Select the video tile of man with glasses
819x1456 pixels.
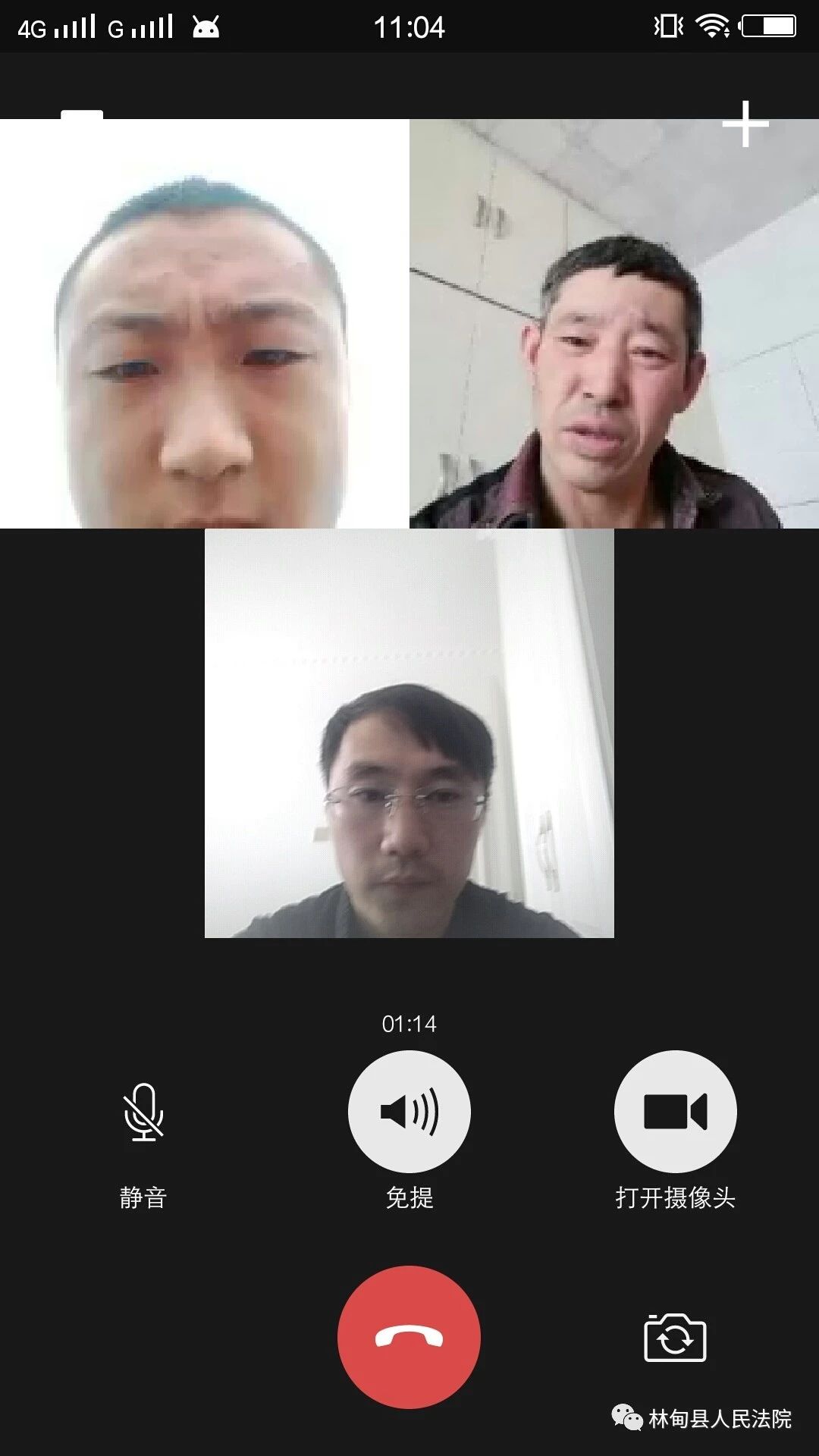409,733
